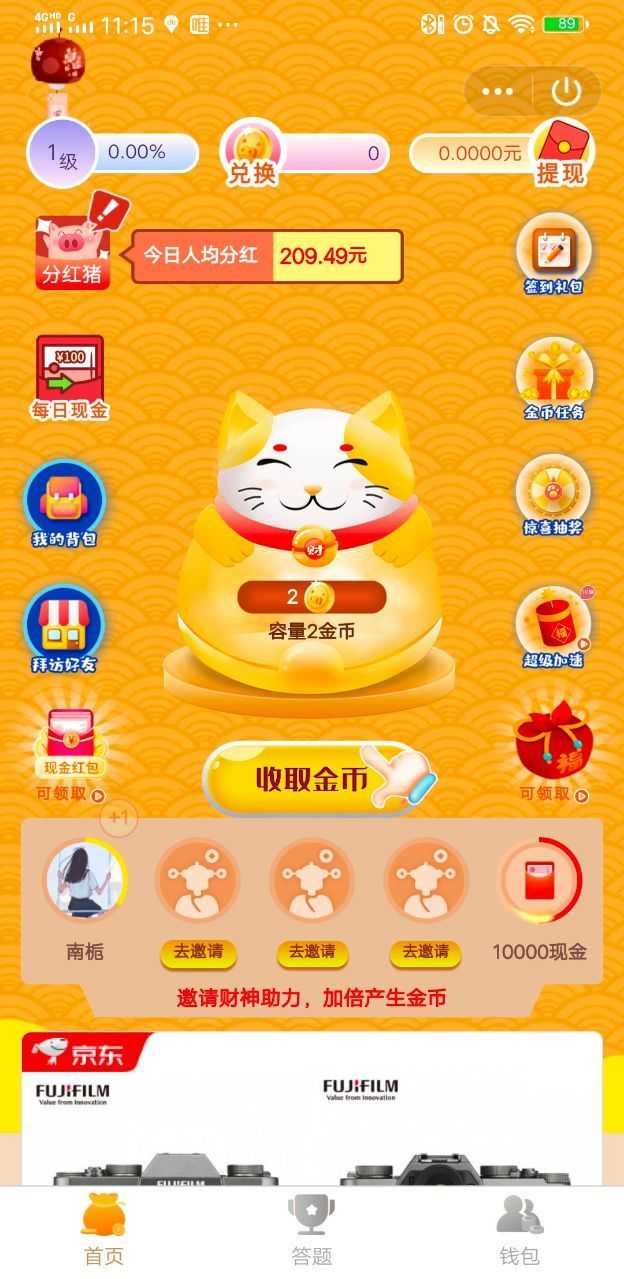Tap the power close icon
Screen dimensions: 624x1279
coord(566,92)
